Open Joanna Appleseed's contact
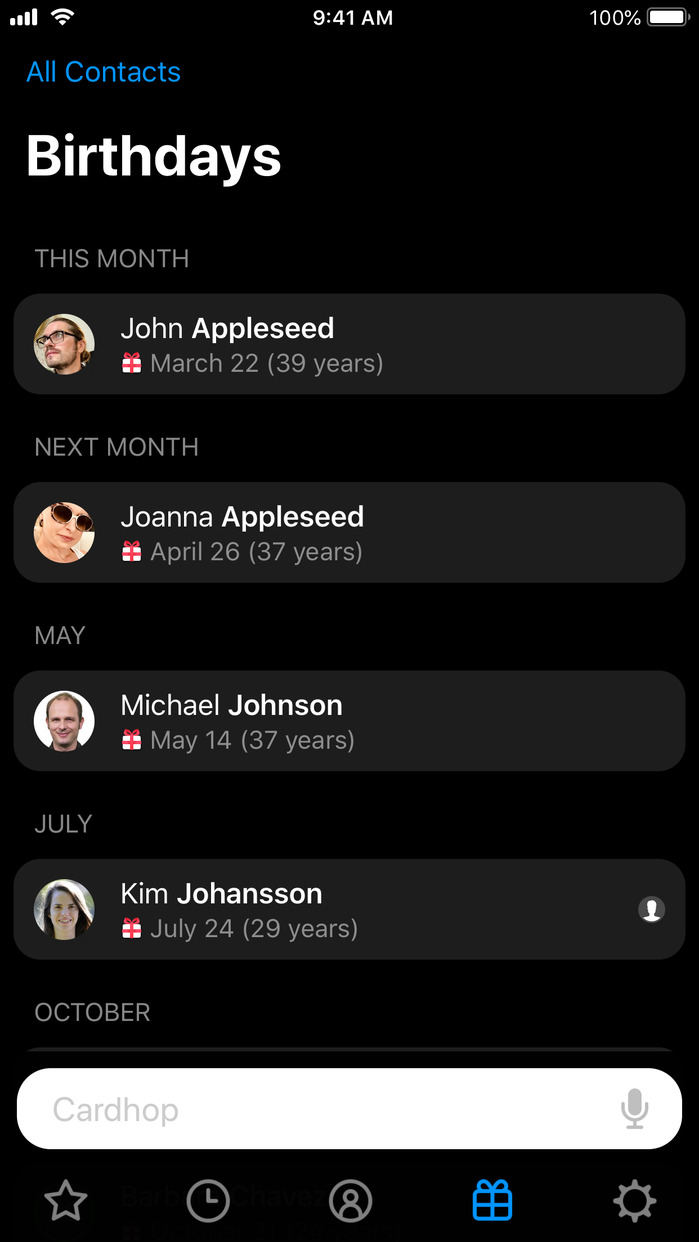Image resolution: width=699 pixels, height=1242 pixels. tap(349, 533)
